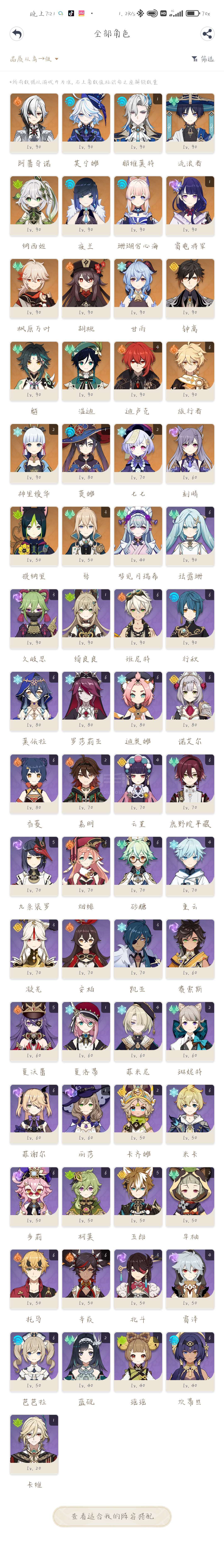
Task: Open 雷电将军 character card
Action: point(190,205)
